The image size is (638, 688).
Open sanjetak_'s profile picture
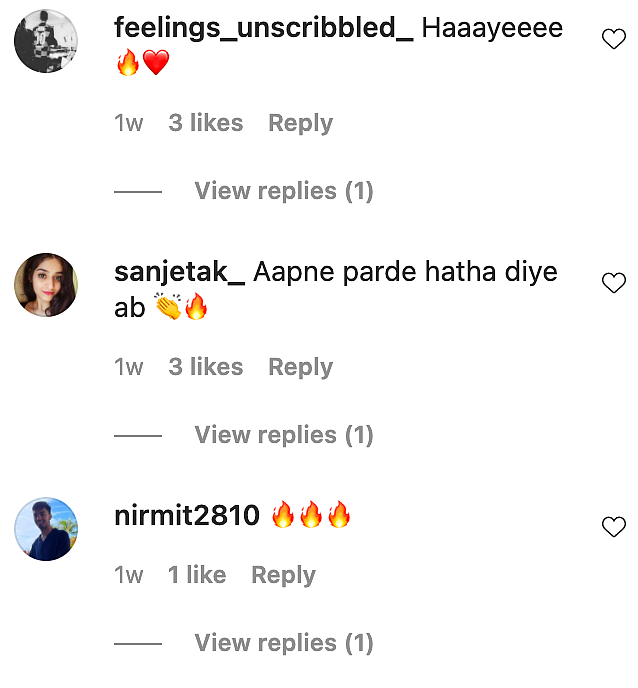point(46,285)
